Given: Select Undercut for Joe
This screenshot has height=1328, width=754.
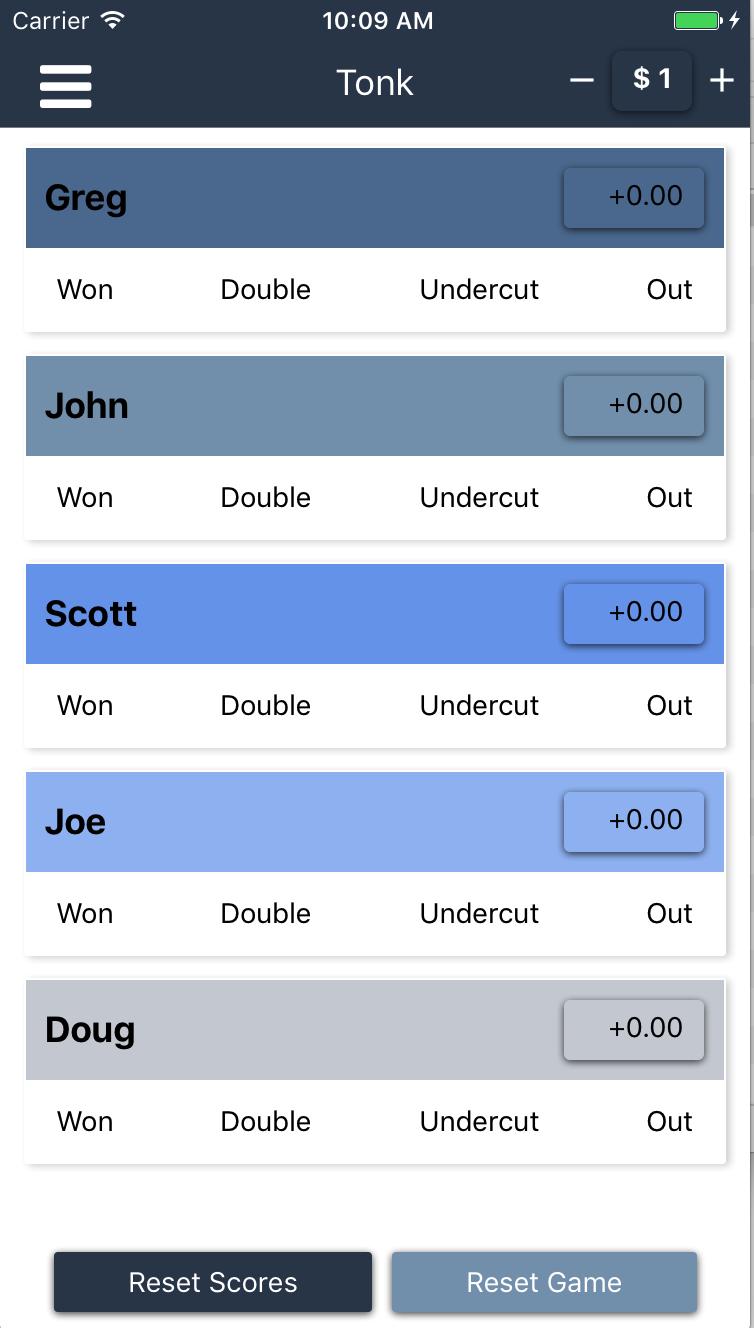Looking at the screenshot, I should [479, 913].
